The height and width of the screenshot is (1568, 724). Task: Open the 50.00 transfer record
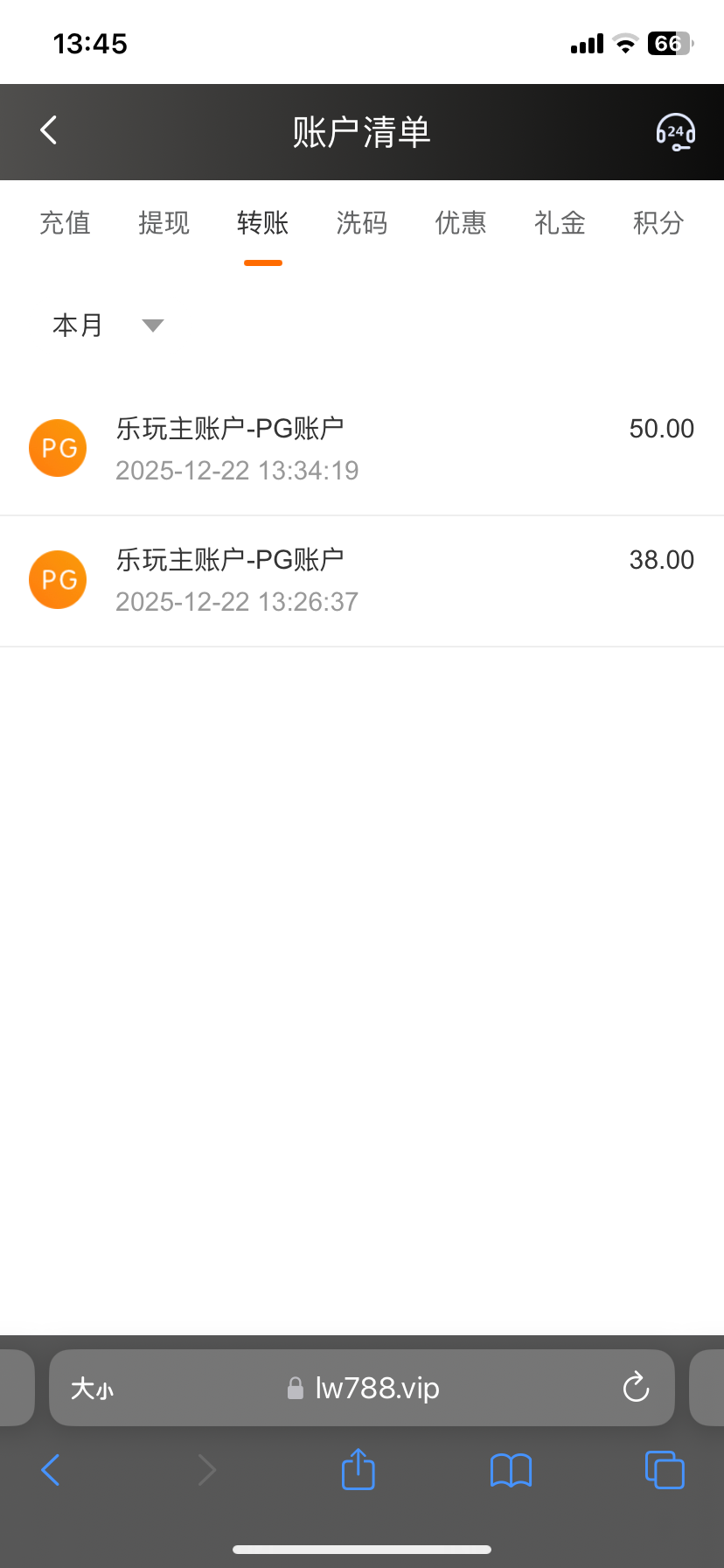pyautogui.click(x=361, y=449)
